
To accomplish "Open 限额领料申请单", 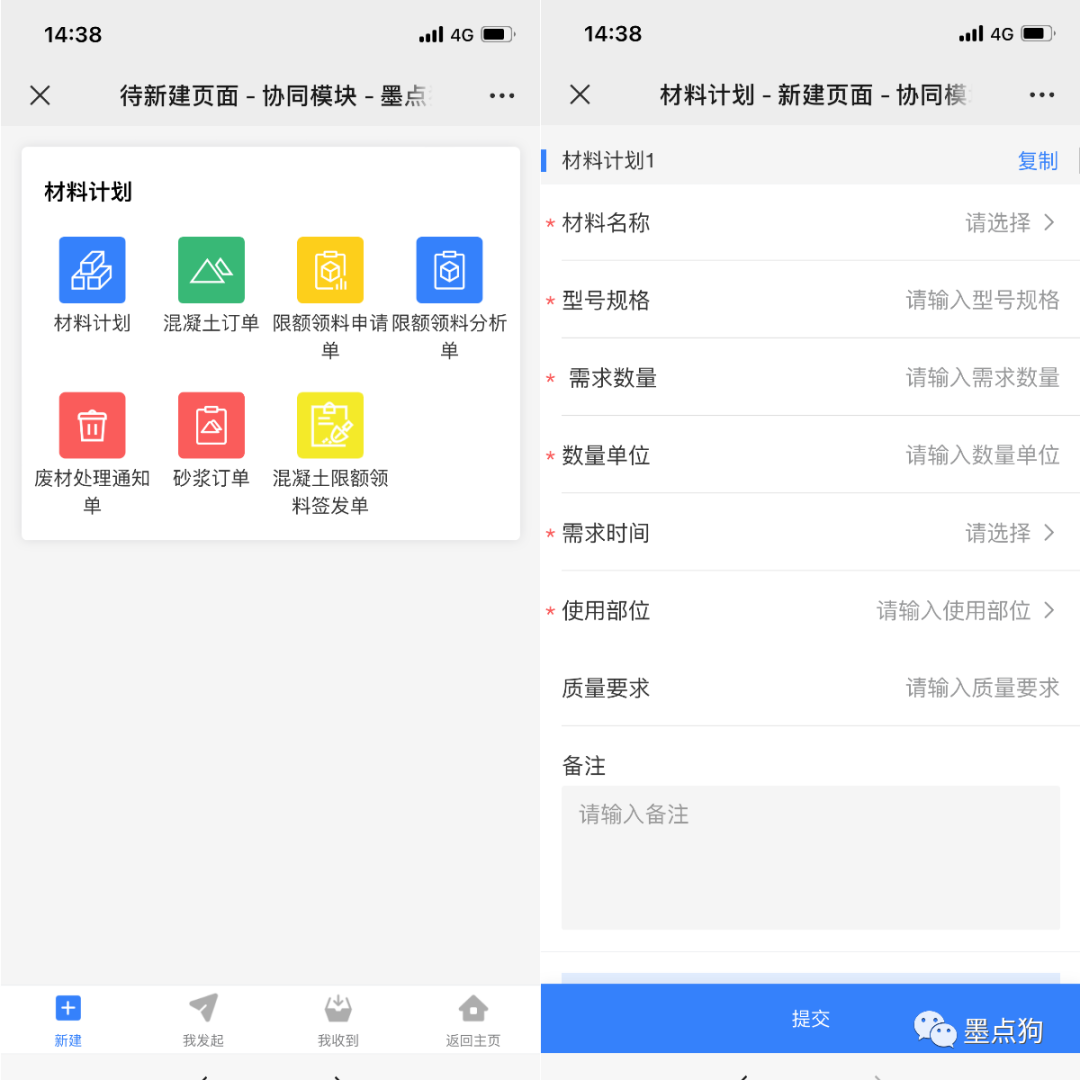I will 330,270.
